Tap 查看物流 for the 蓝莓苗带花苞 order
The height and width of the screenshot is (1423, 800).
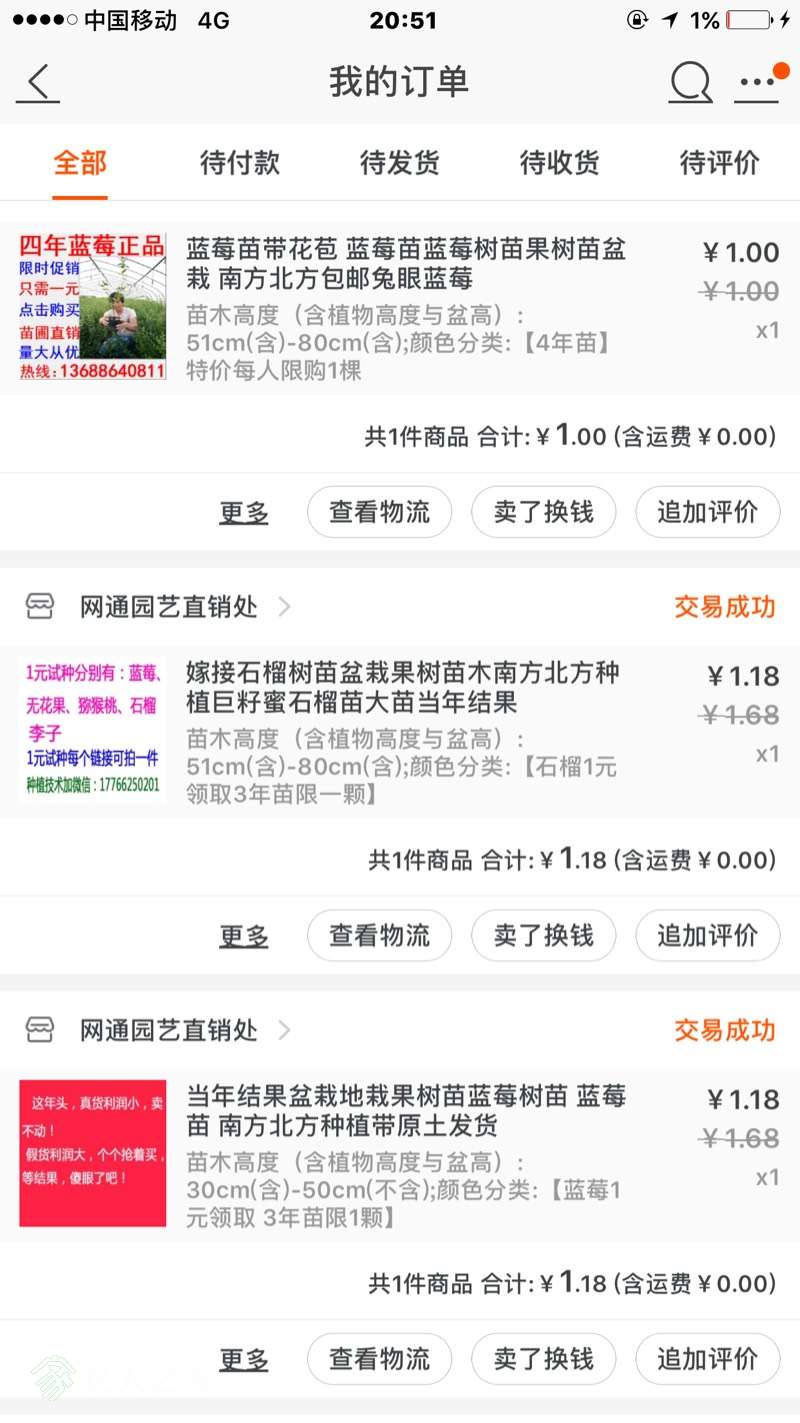[379, 513]
